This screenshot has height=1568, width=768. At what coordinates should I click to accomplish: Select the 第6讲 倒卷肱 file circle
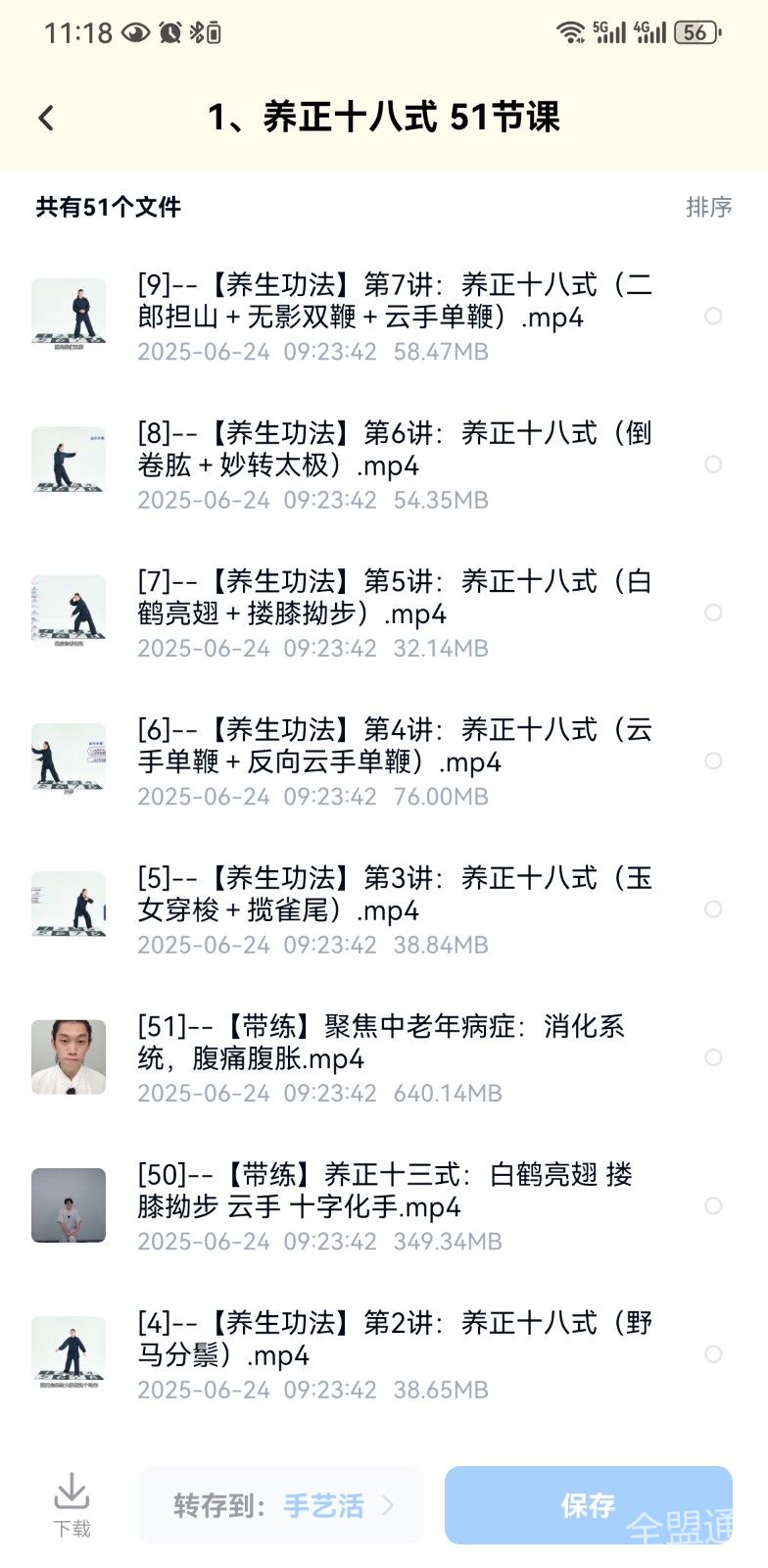713,465
